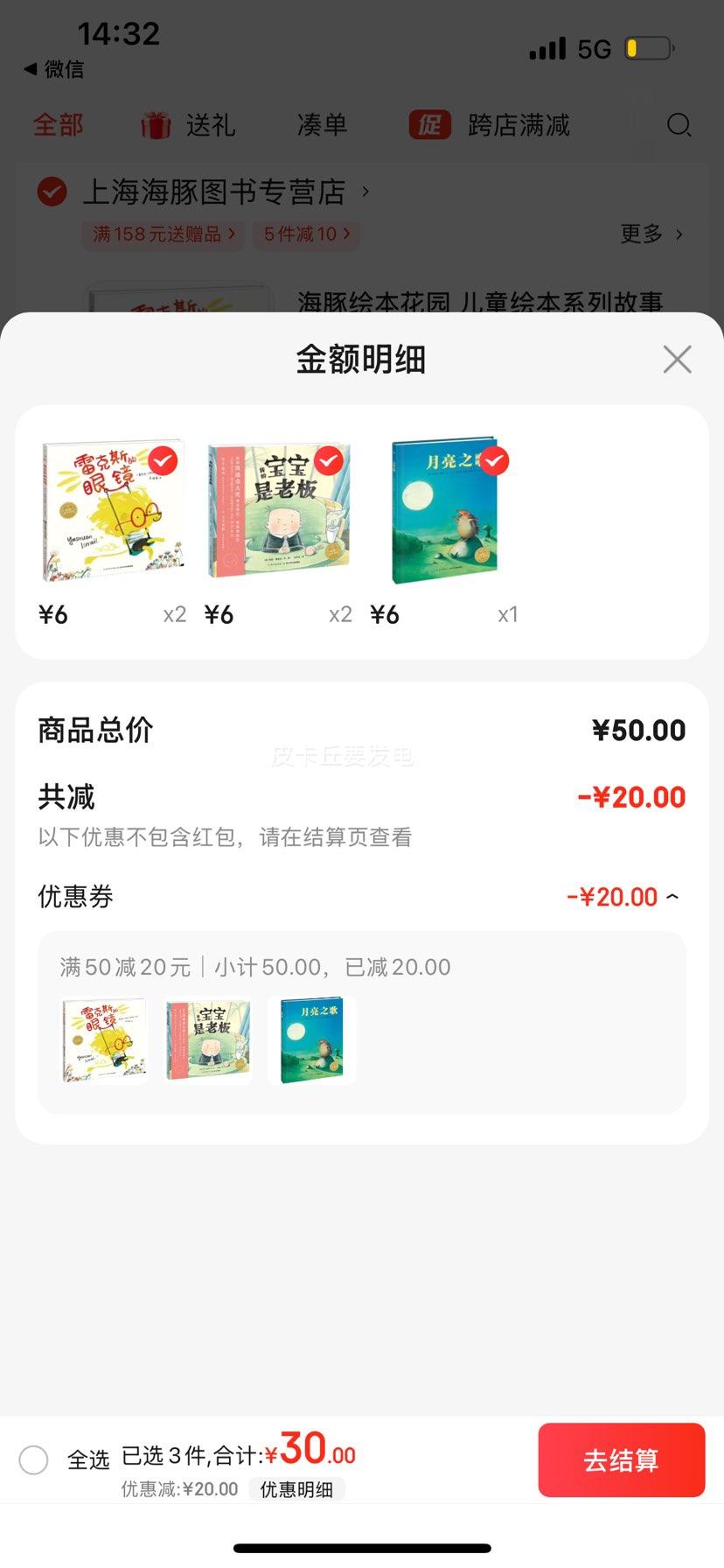Viewport: 724px width, 1568px height.
Task: Tap the 5件减10 promotion tag
Action: [x=305, y=234]
